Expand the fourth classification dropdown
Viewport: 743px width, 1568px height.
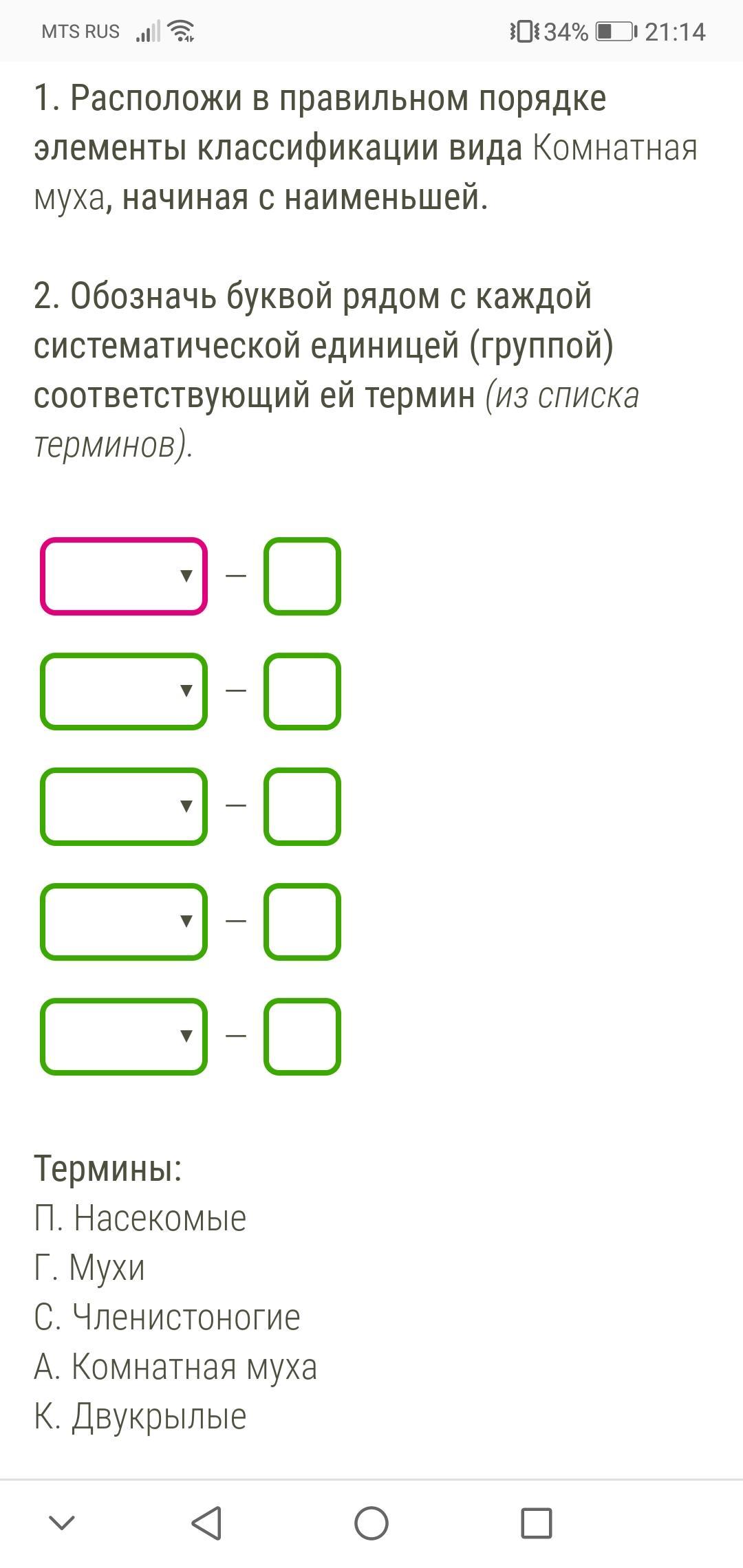click(124, 922)
